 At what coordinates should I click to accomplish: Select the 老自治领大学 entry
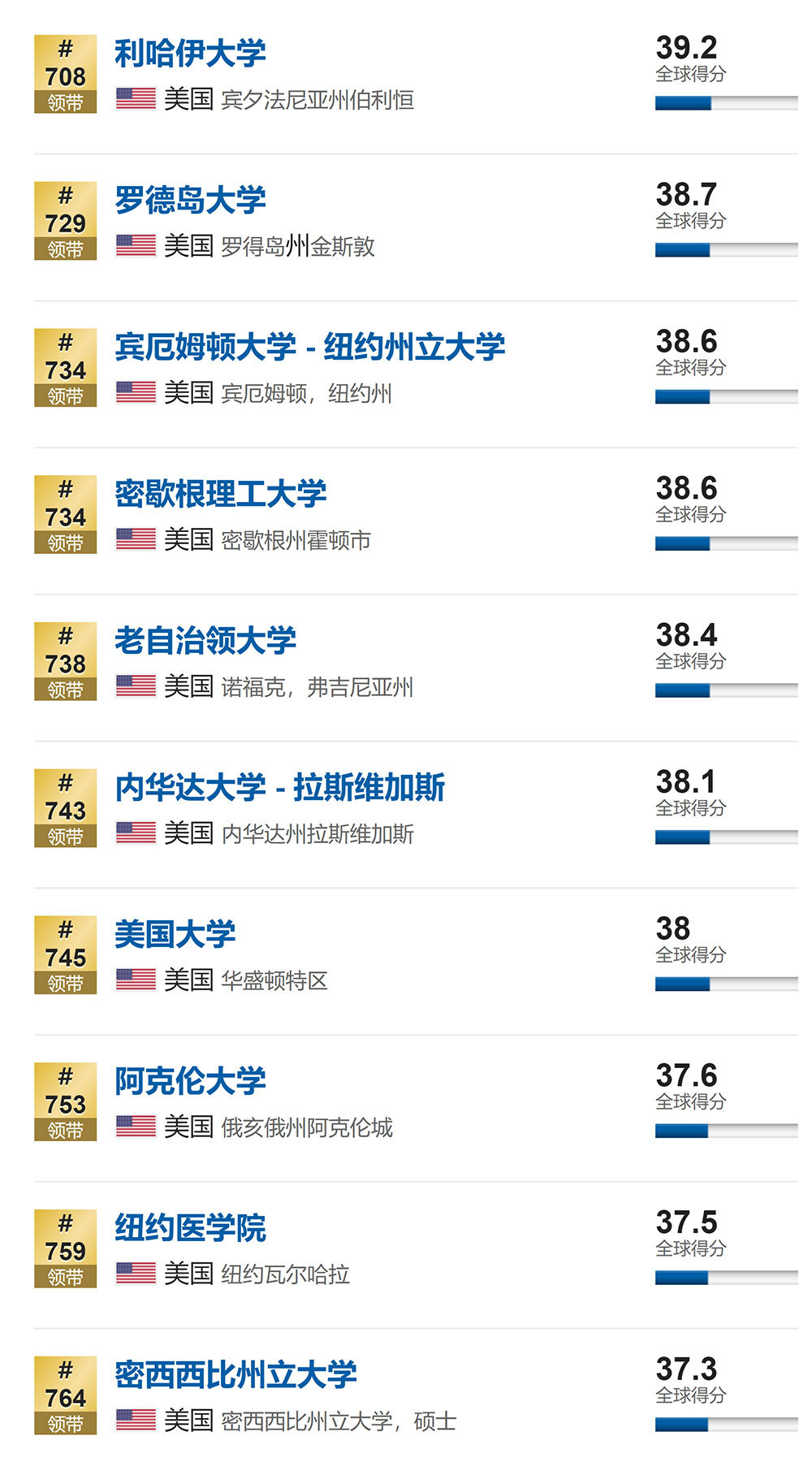(x=205, y=641)
